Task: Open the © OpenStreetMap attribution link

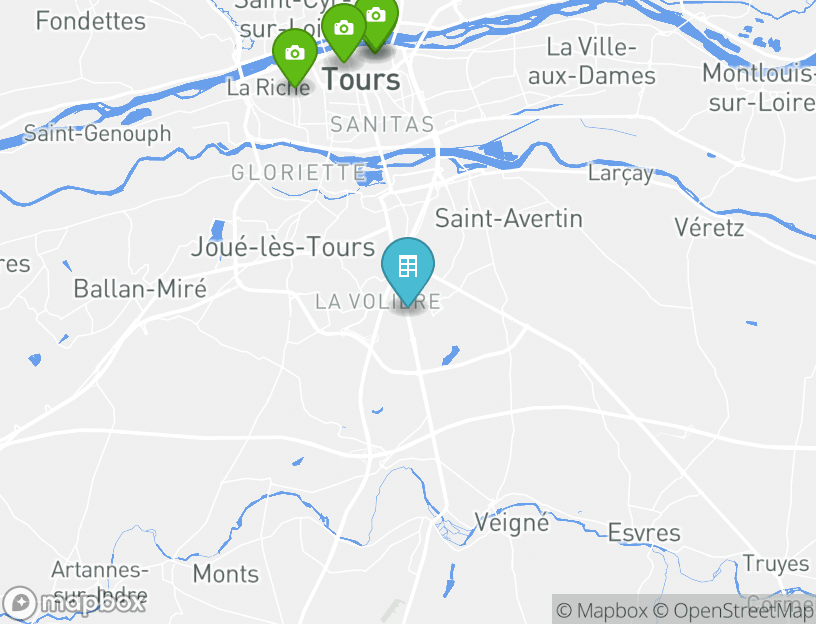Action: pyautogui.click(x=733, y=610)
